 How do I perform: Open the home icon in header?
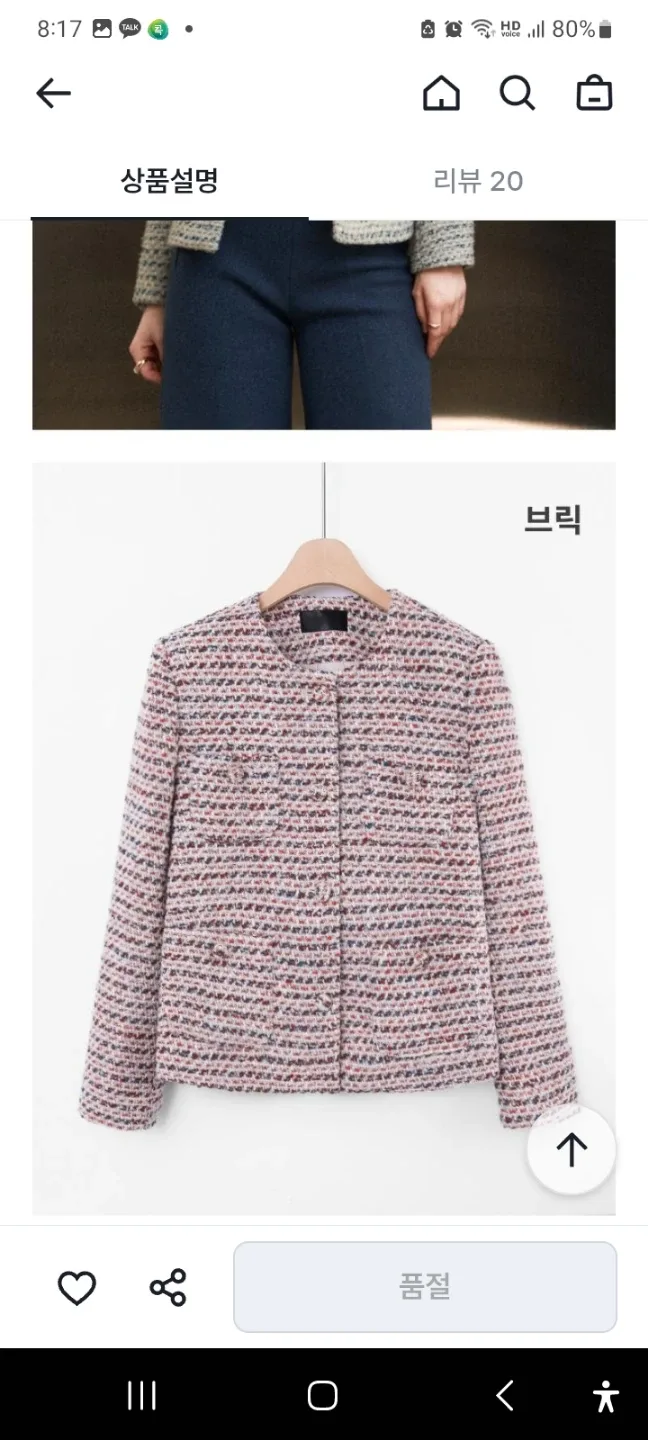(x=441, y=94)
